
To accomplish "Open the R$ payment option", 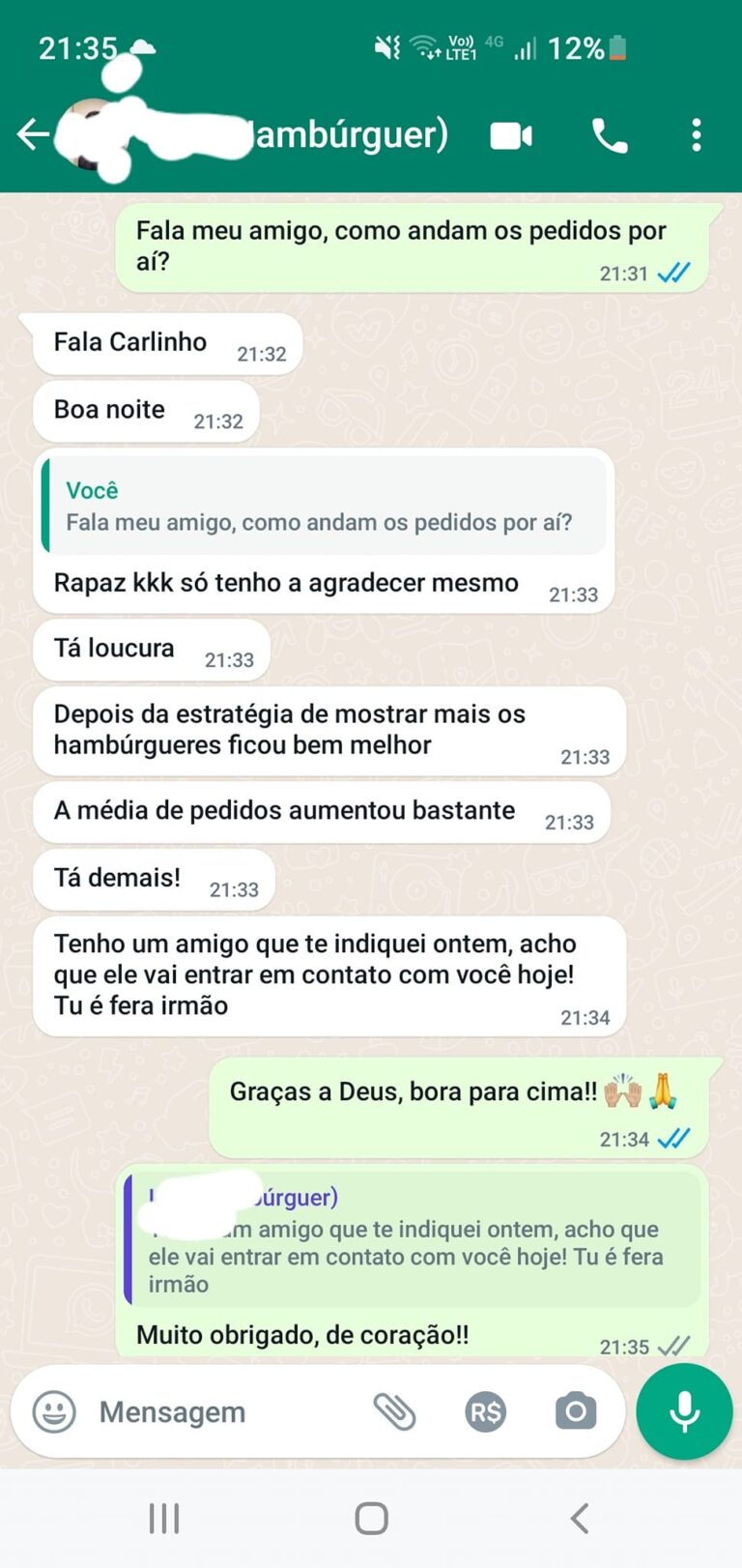I will coord(485,1412).
